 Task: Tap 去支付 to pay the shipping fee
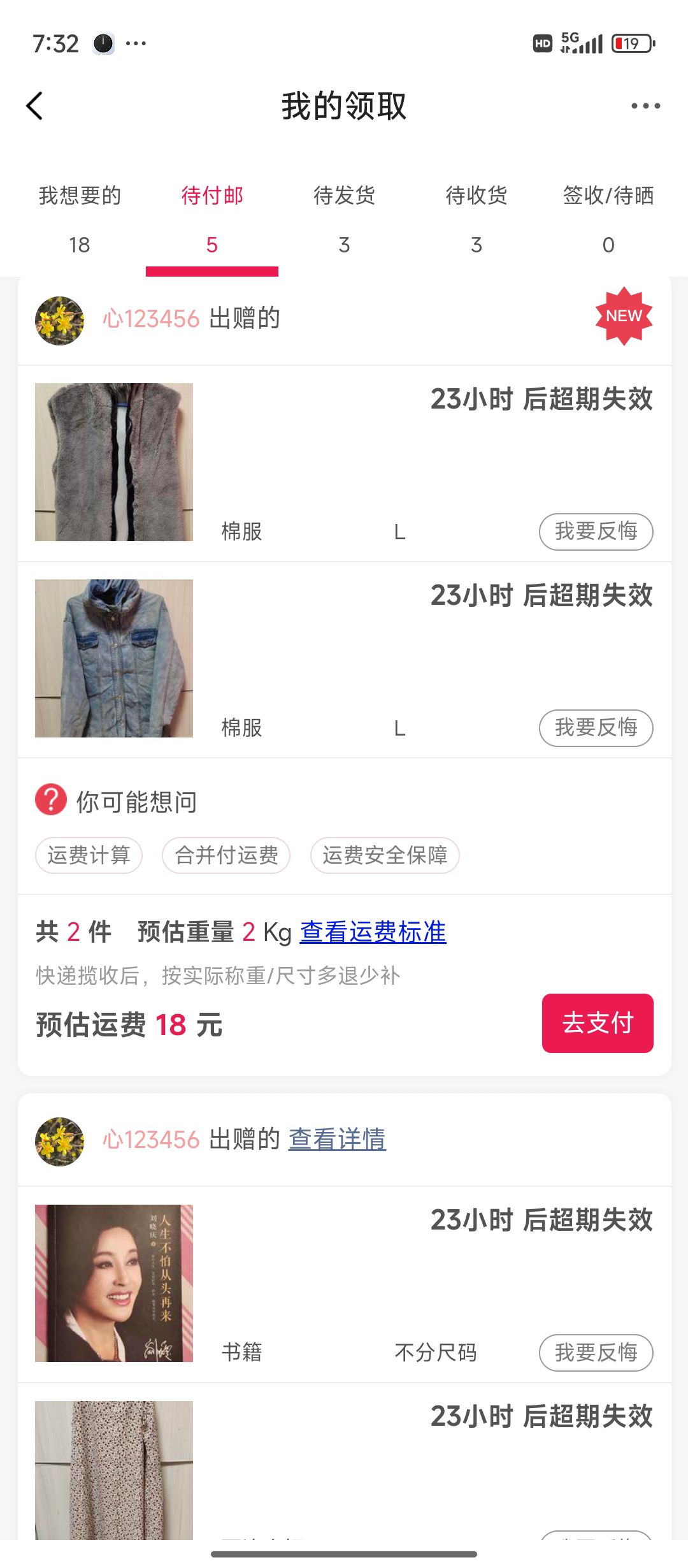597,1023
